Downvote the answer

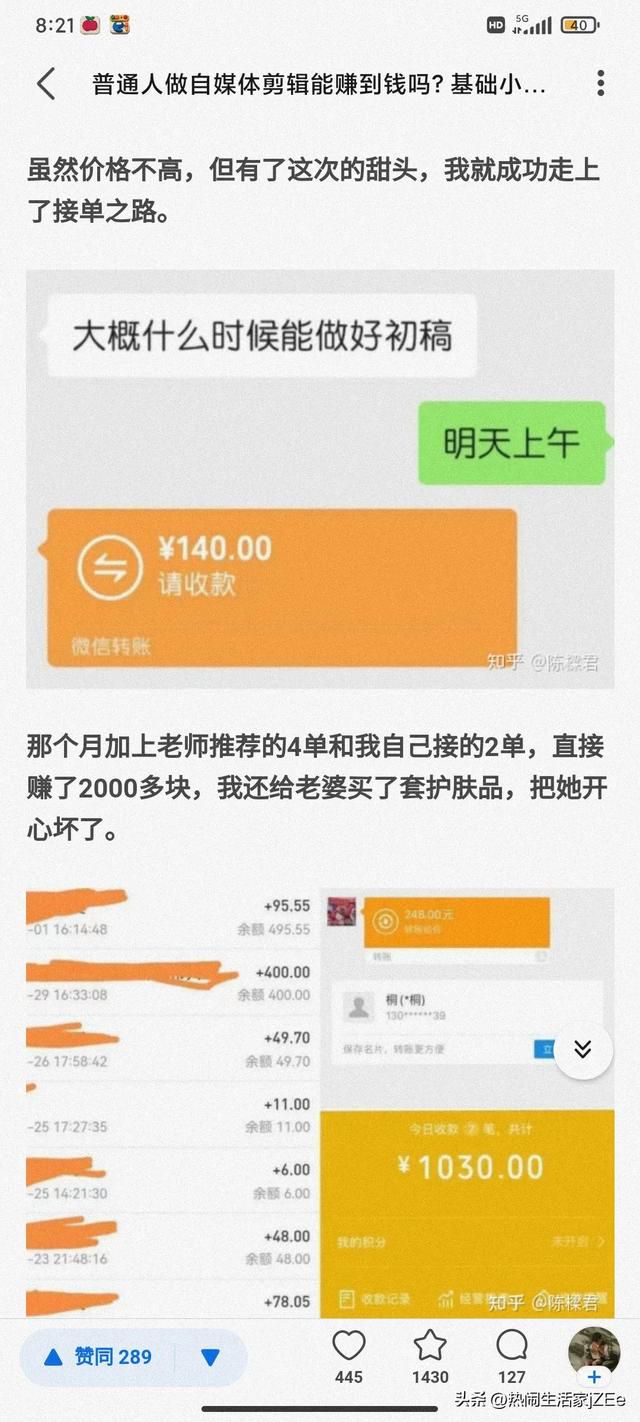pos(211,1357)
